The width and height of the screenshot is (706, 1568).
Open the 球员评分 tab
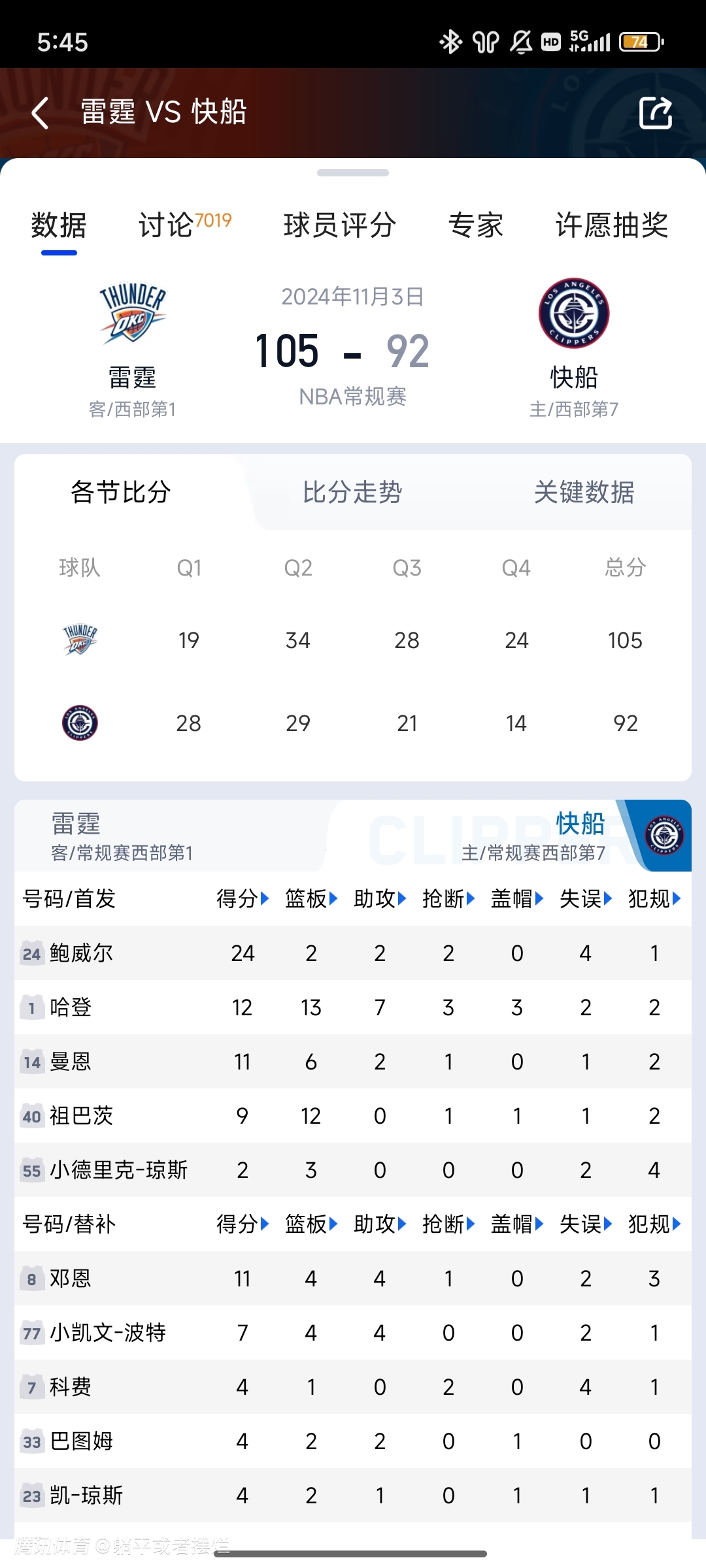pos(339,225)
